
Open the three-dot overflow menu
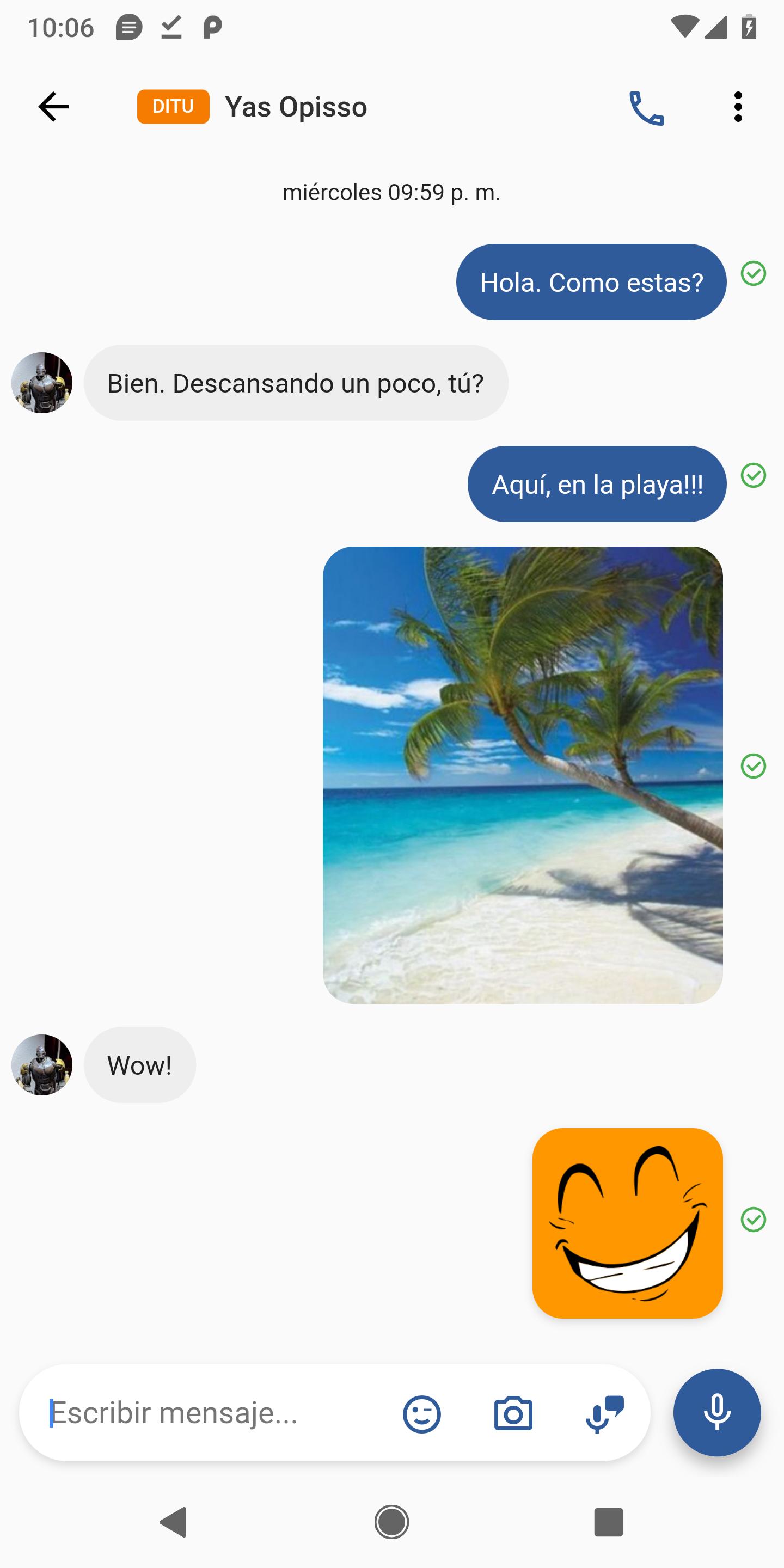point(738,107)
